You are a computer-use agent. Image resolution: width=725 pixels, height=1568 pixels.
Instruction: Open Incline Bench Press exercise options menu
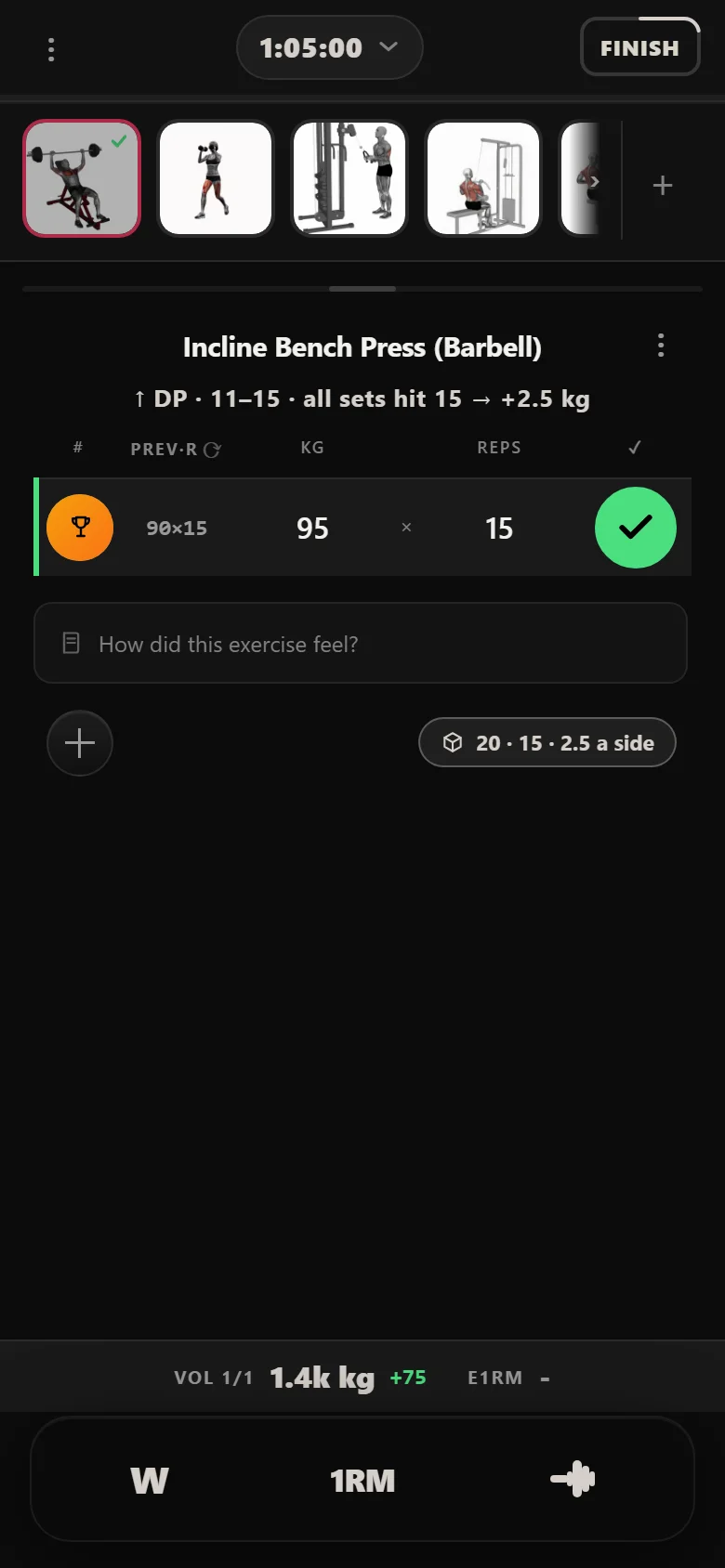(661, 346)
